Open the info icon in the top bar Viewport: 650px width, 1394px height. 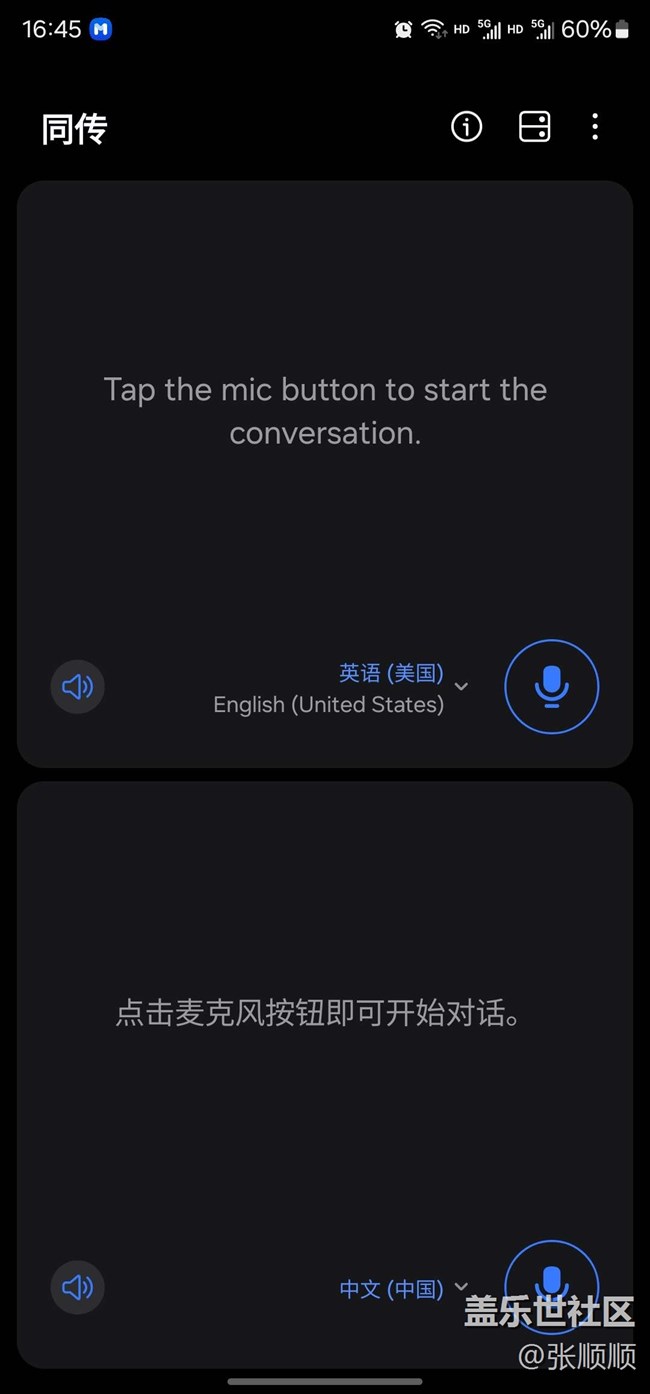pyautogui.click(x=466, y=127)
